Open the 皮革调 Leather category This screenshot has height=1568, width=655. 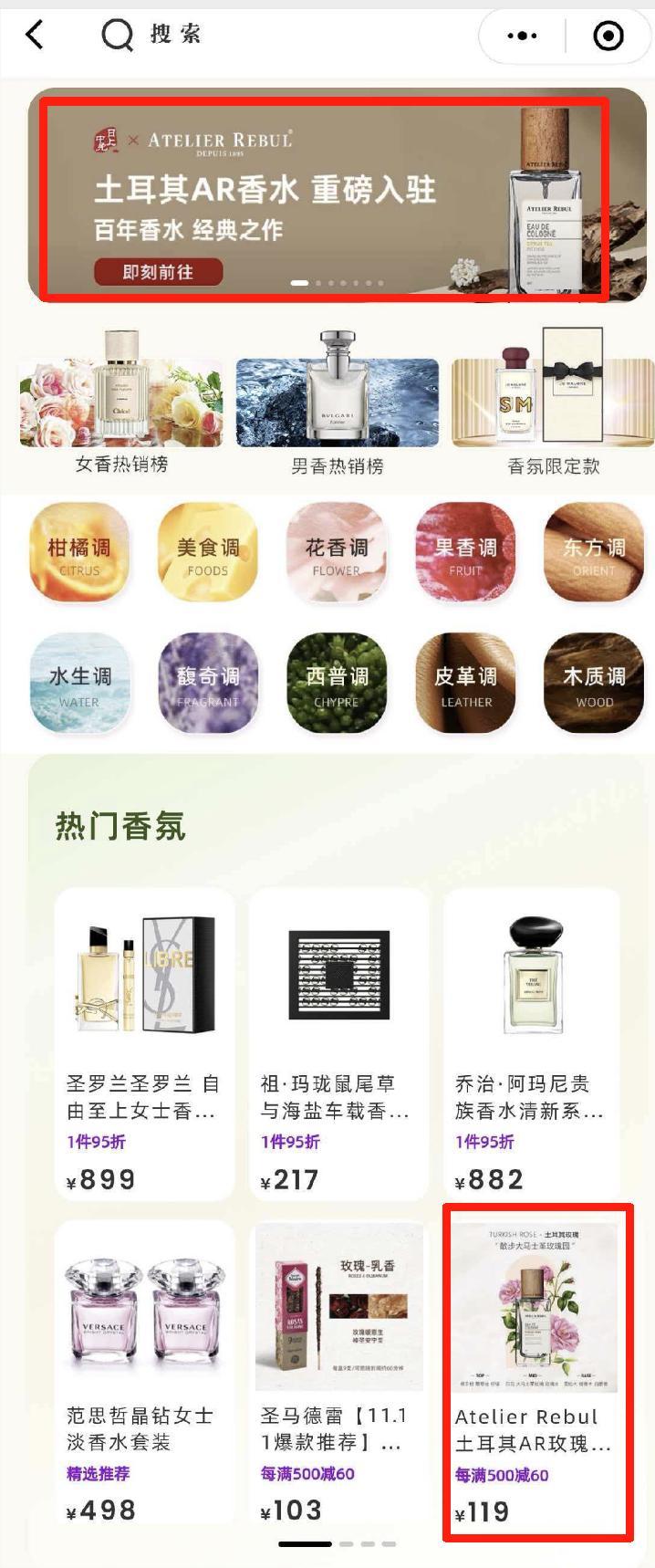click(x=465, y=683)
